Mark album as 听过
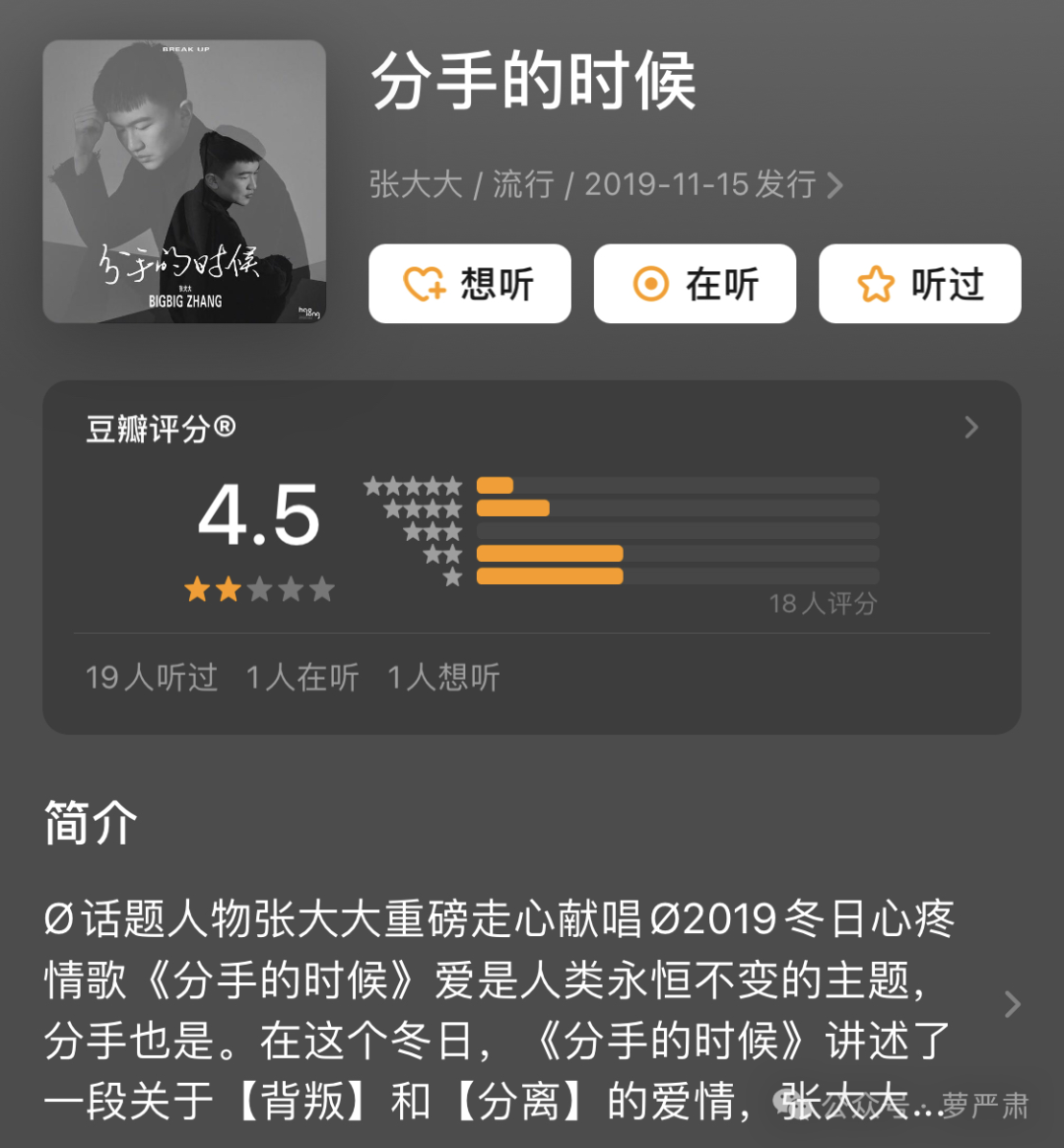This screenshot has height=1148, width=1064. [x=919, y=285]
